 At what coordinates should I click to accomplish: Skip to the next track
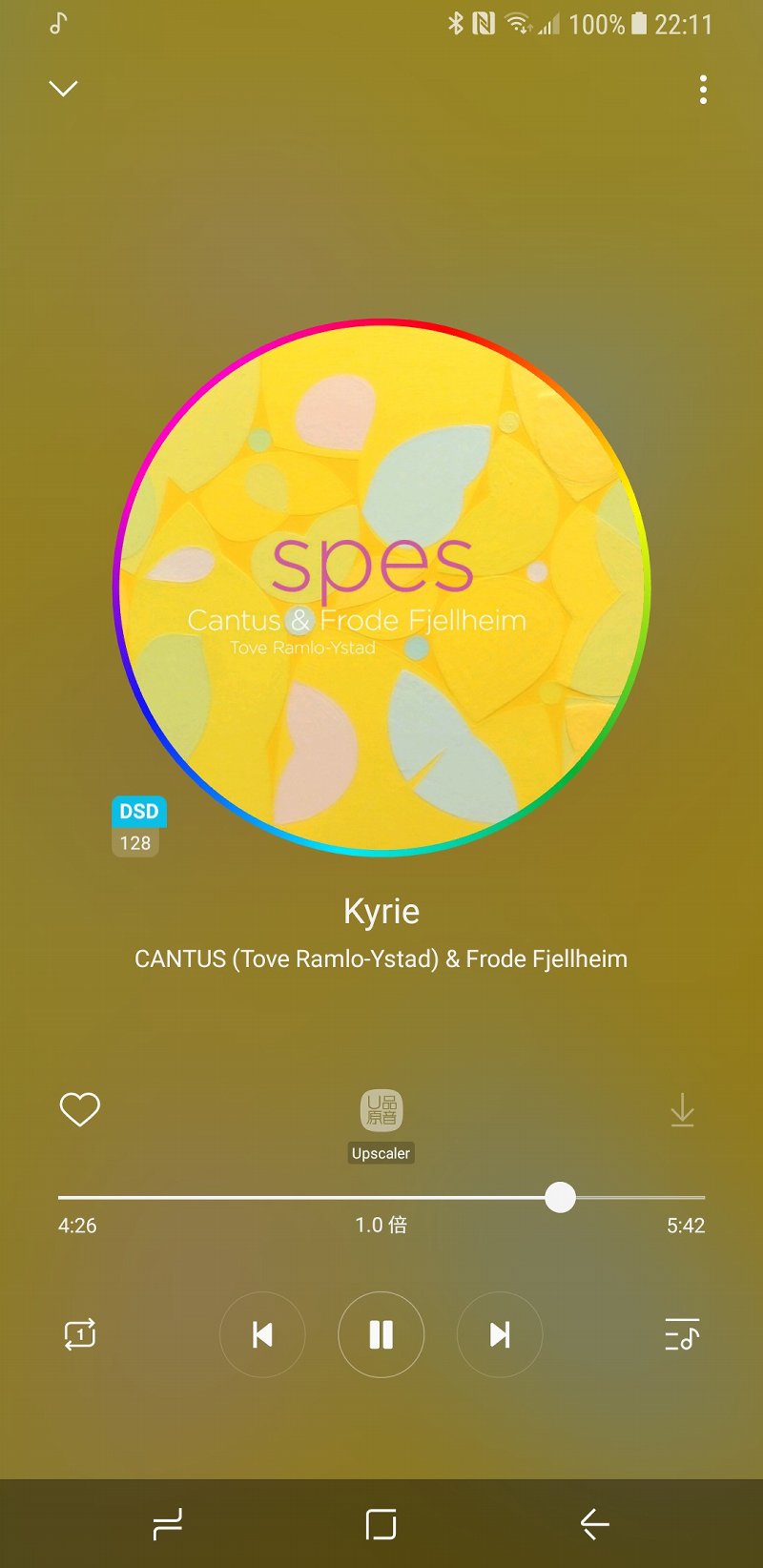(x=500, y=1334)
